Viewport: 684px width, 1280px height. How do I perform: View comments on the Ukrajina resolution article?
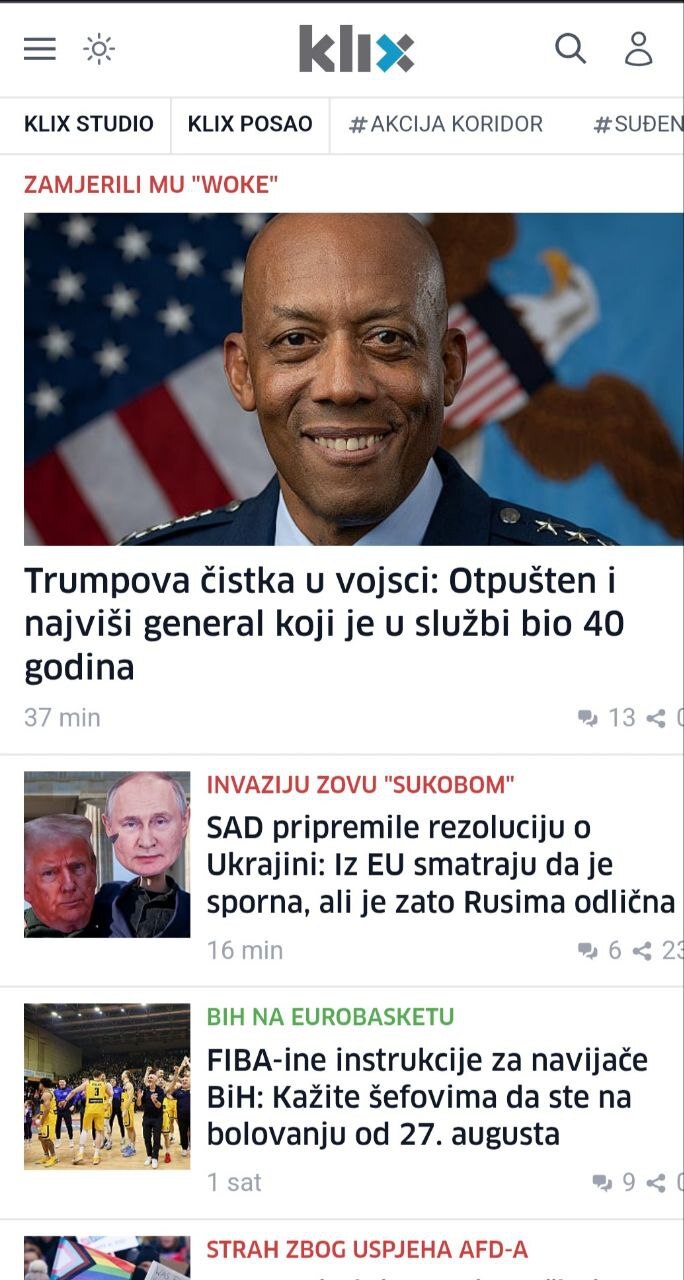coord(601,950)
